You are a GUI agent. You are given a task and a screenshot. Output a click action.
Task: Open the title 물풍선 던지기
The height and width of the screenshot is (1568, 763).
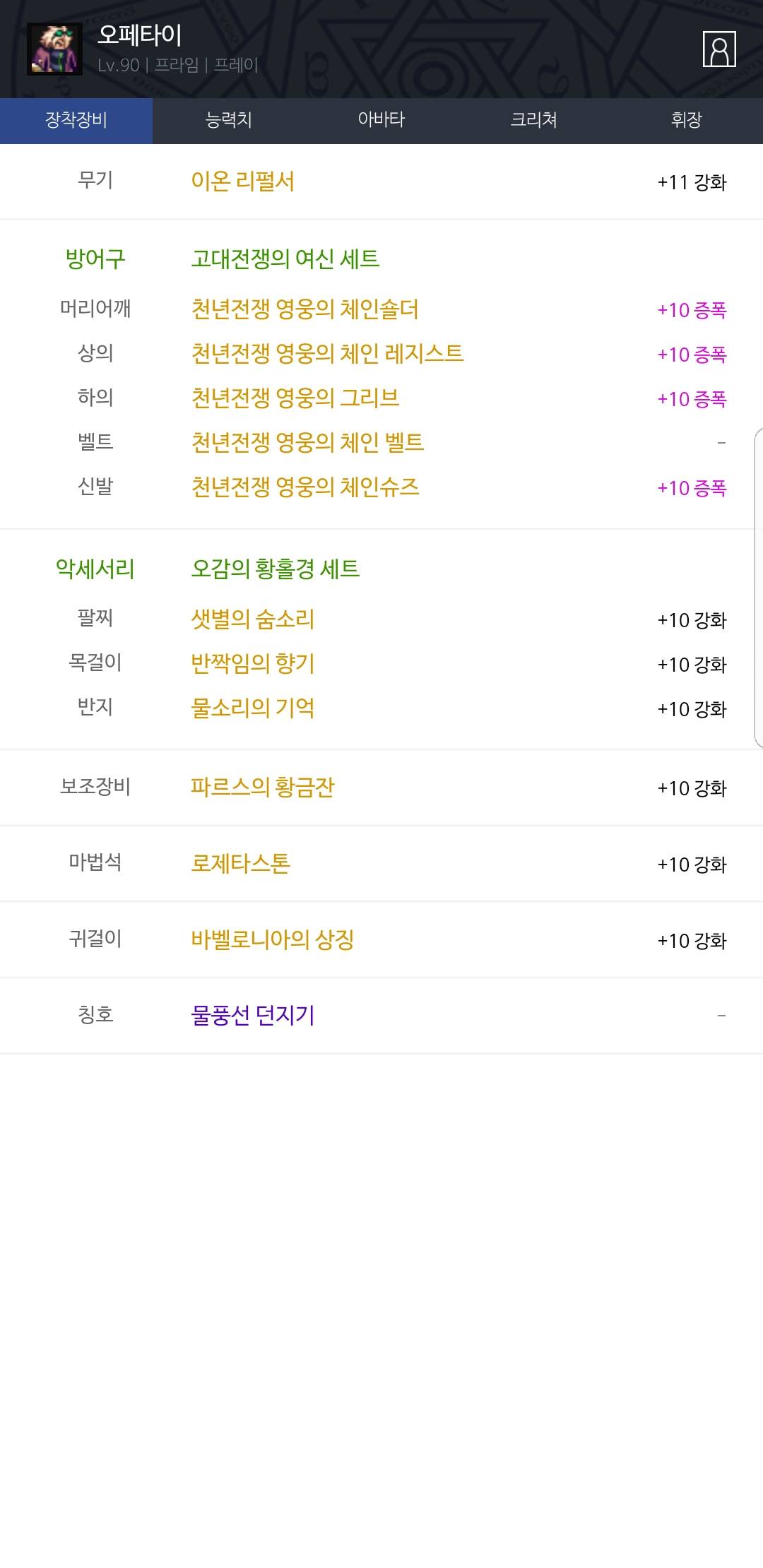[x=252, y=1015]
